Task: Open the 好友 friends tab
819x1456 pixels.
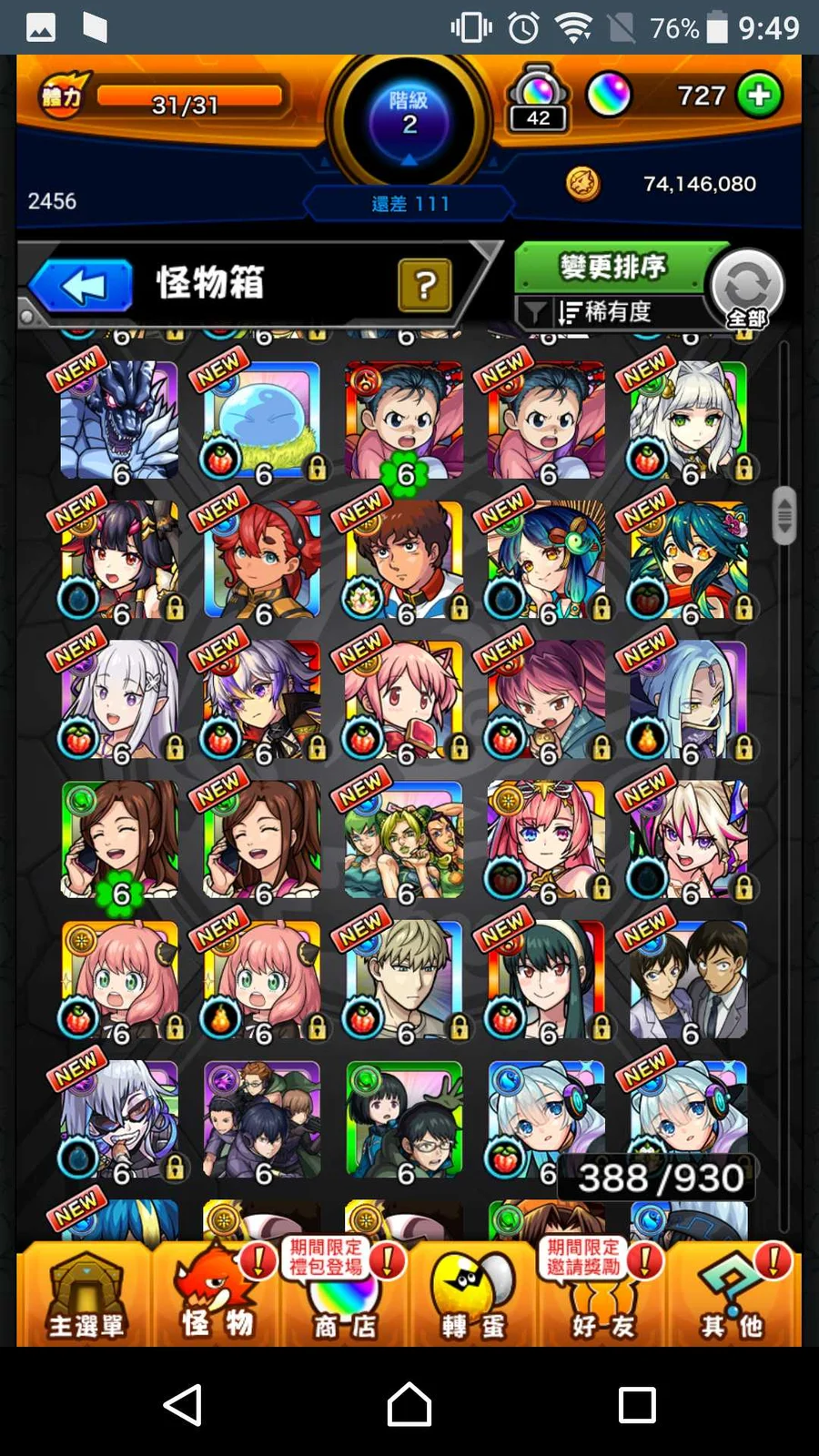Action: 602,1295
